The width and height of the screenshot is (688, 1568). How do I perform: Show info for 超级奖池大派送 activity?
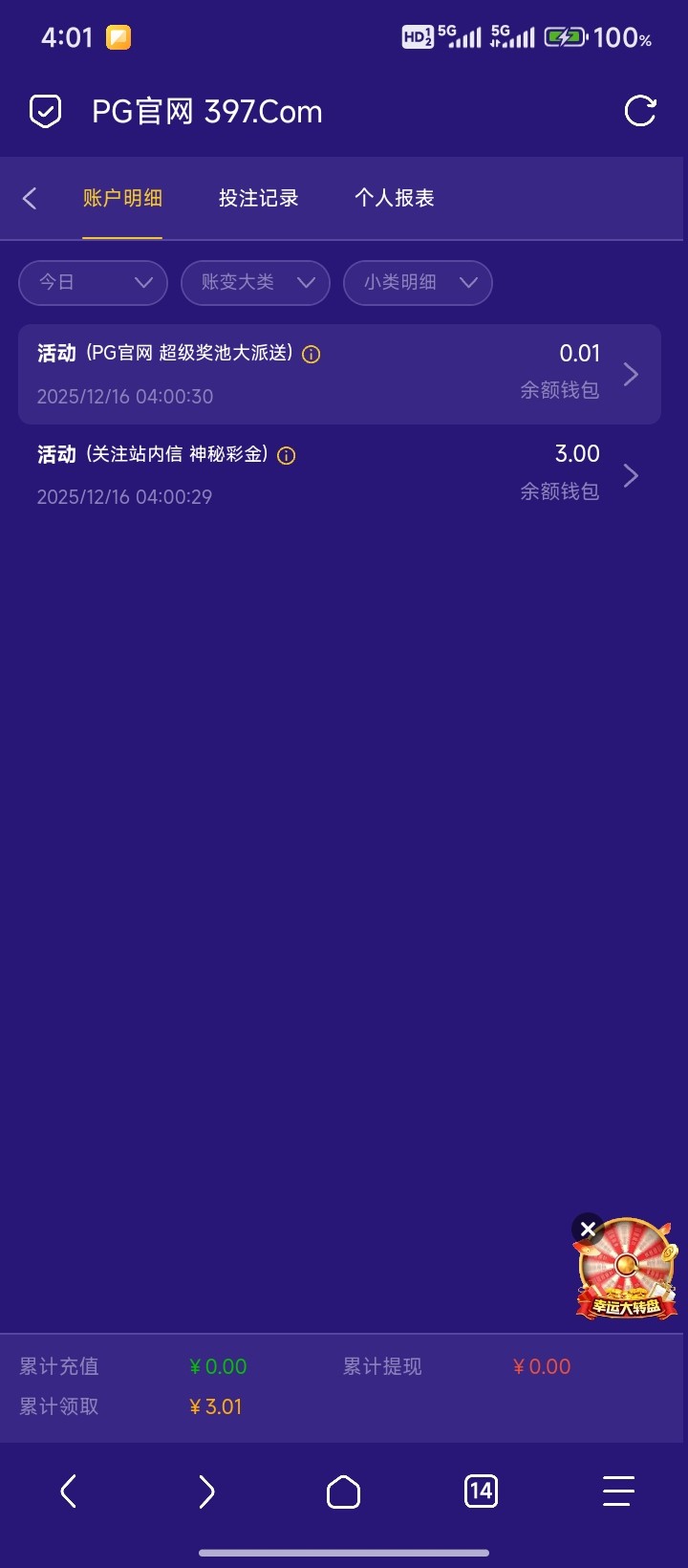311,355
